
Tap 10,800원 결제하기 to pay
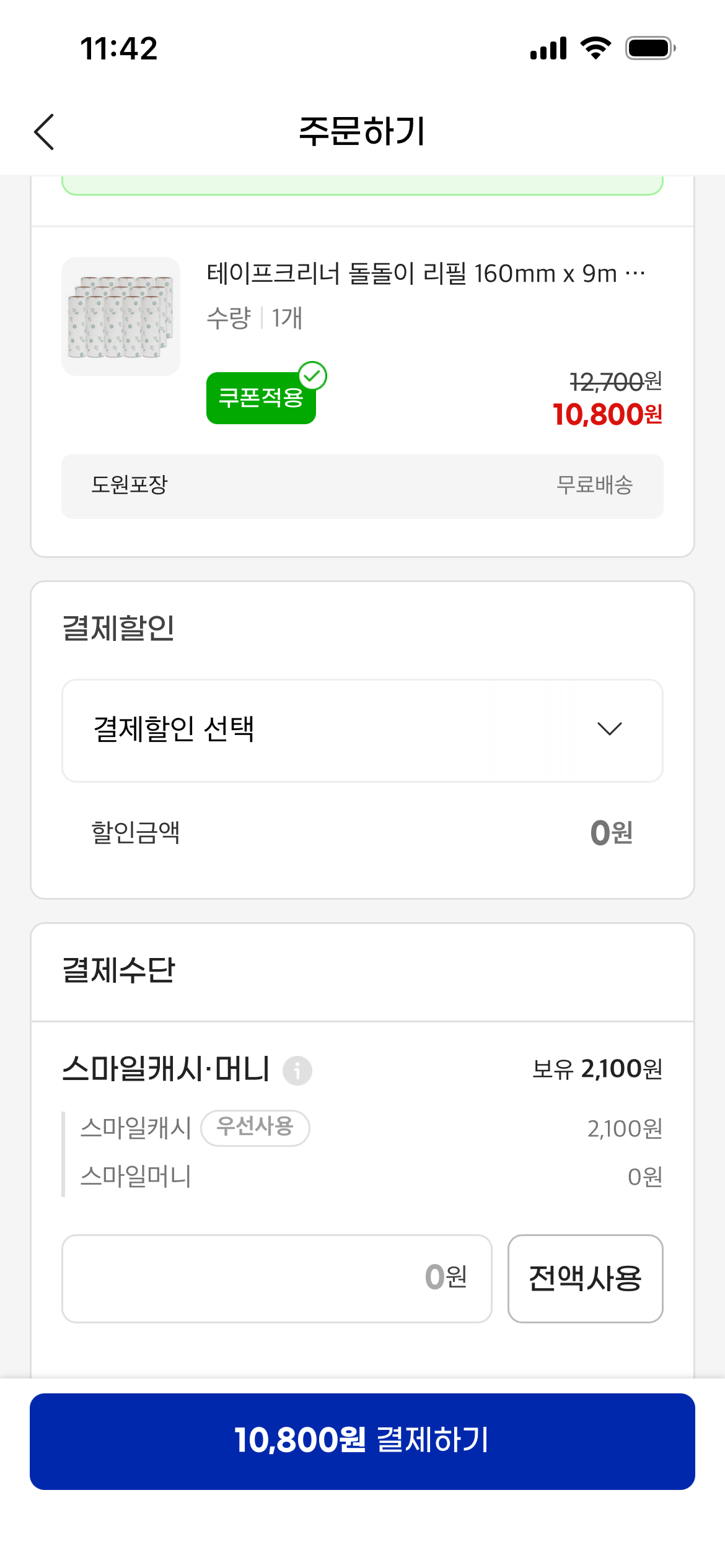click(x=362, y=1440)
